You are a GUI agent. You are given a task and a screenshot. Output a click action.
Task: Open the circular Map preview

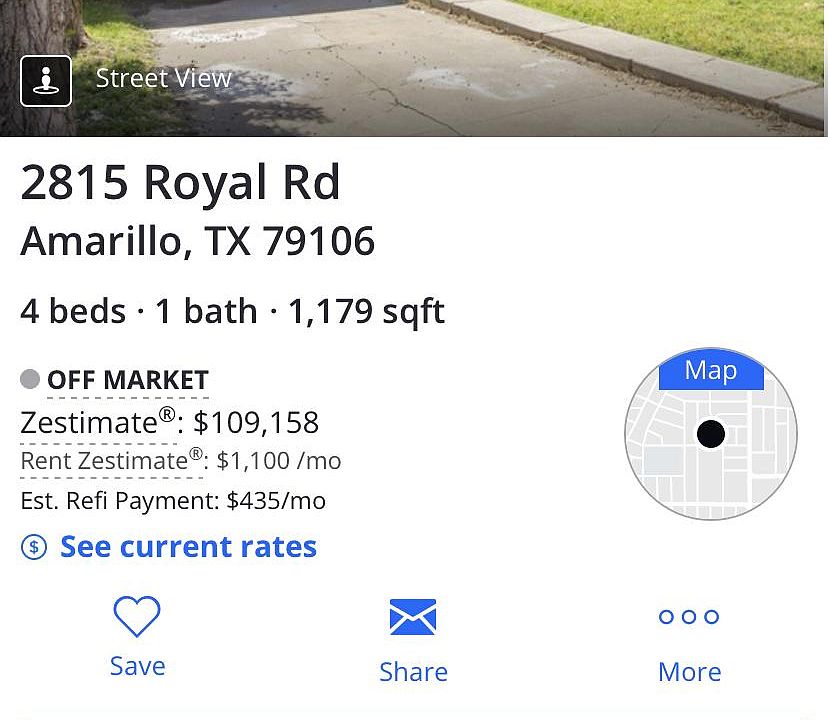710,434
